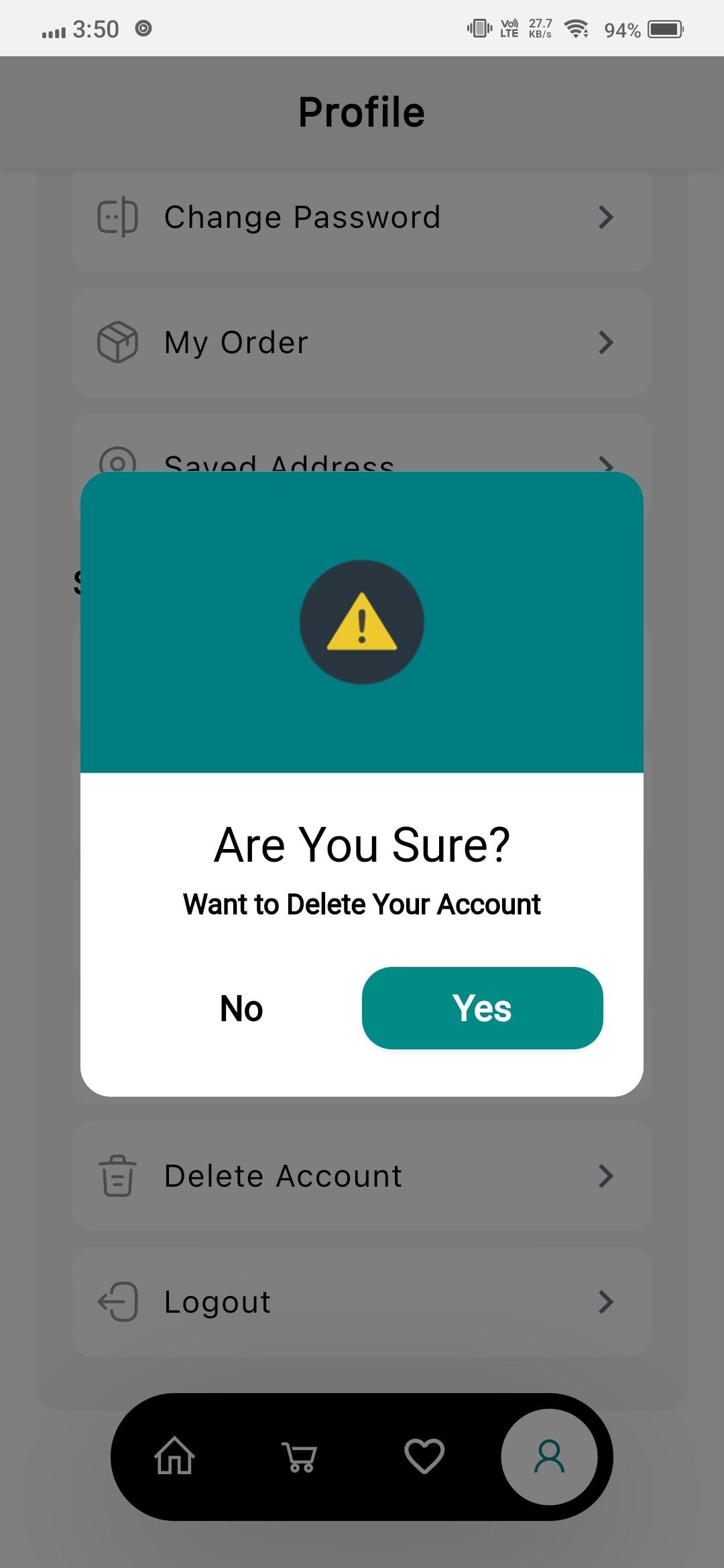
Task: Switch to the favorites heart tab
Action: pos(424,1456)
